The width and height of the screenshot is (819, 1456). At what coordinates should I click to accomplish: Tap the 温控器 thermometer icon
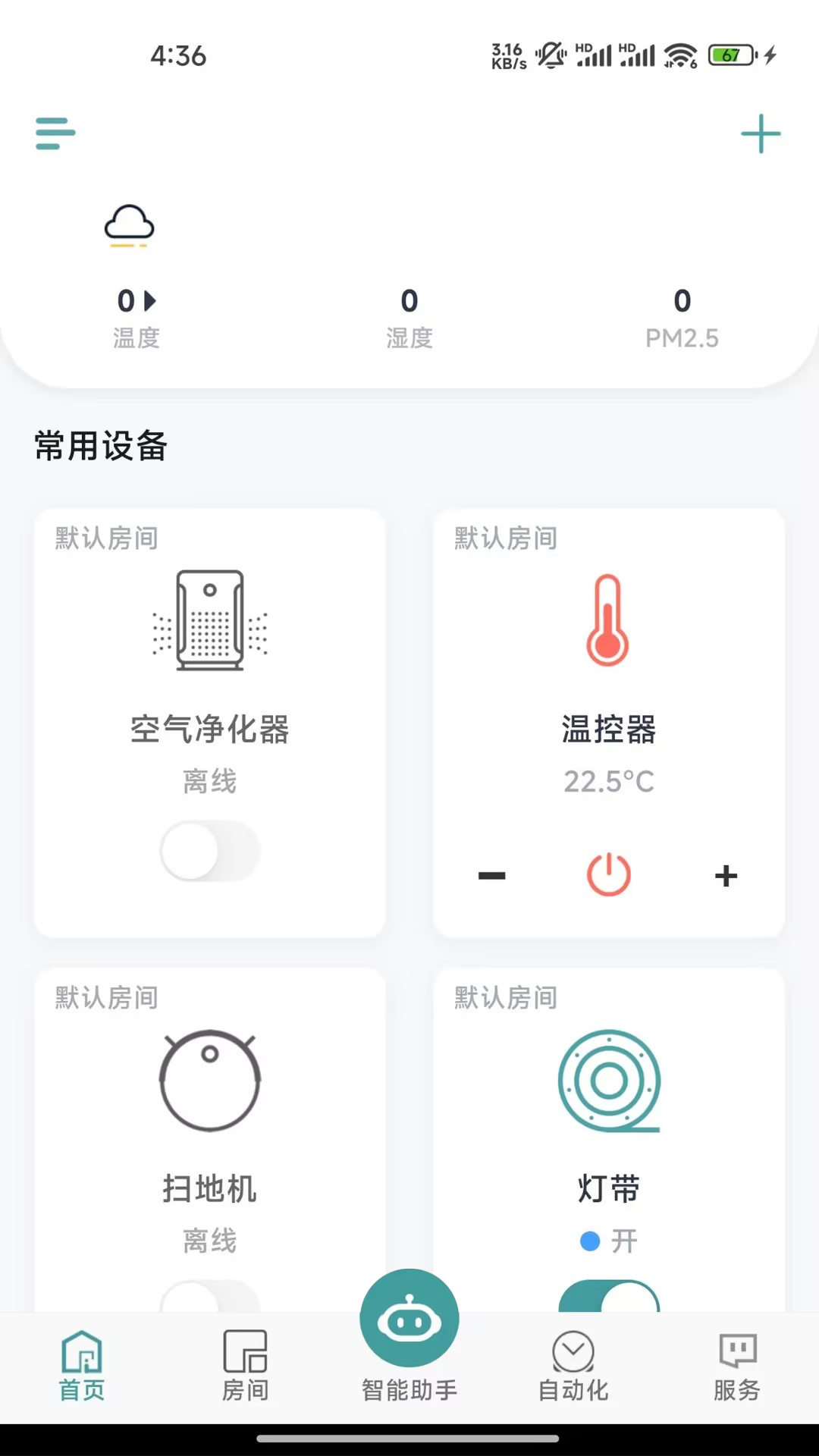609,620
